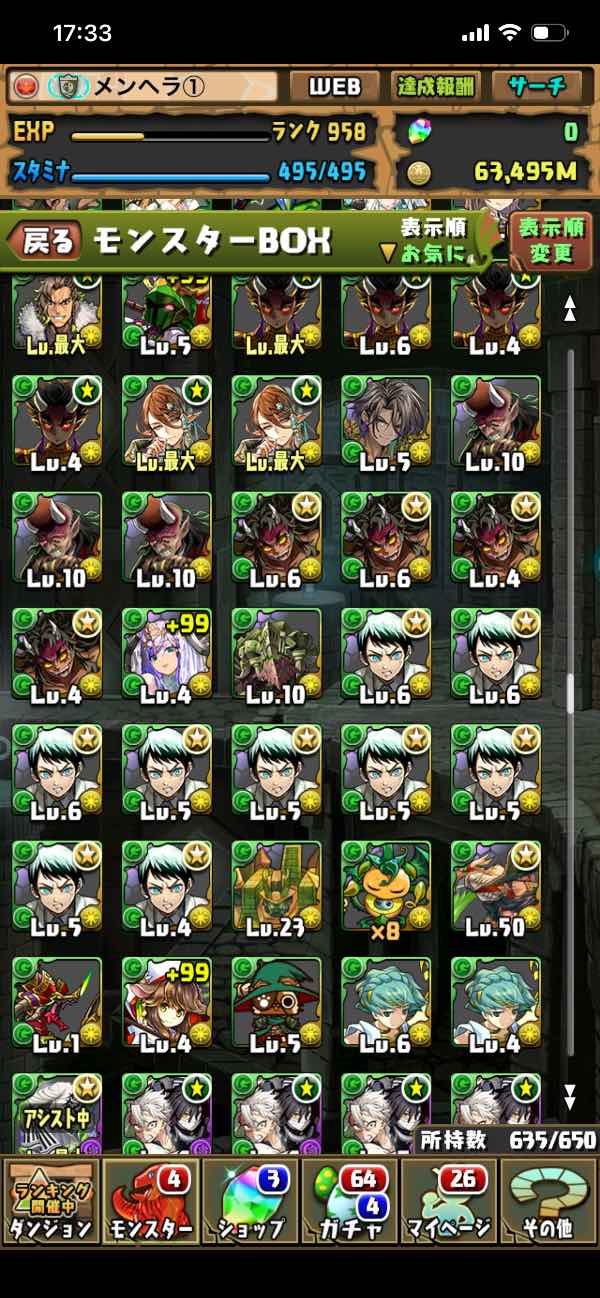Select the witch-hat monster at Lv.5
The width and height of the screenshot is (600, 1298).
click(277, 1003)
